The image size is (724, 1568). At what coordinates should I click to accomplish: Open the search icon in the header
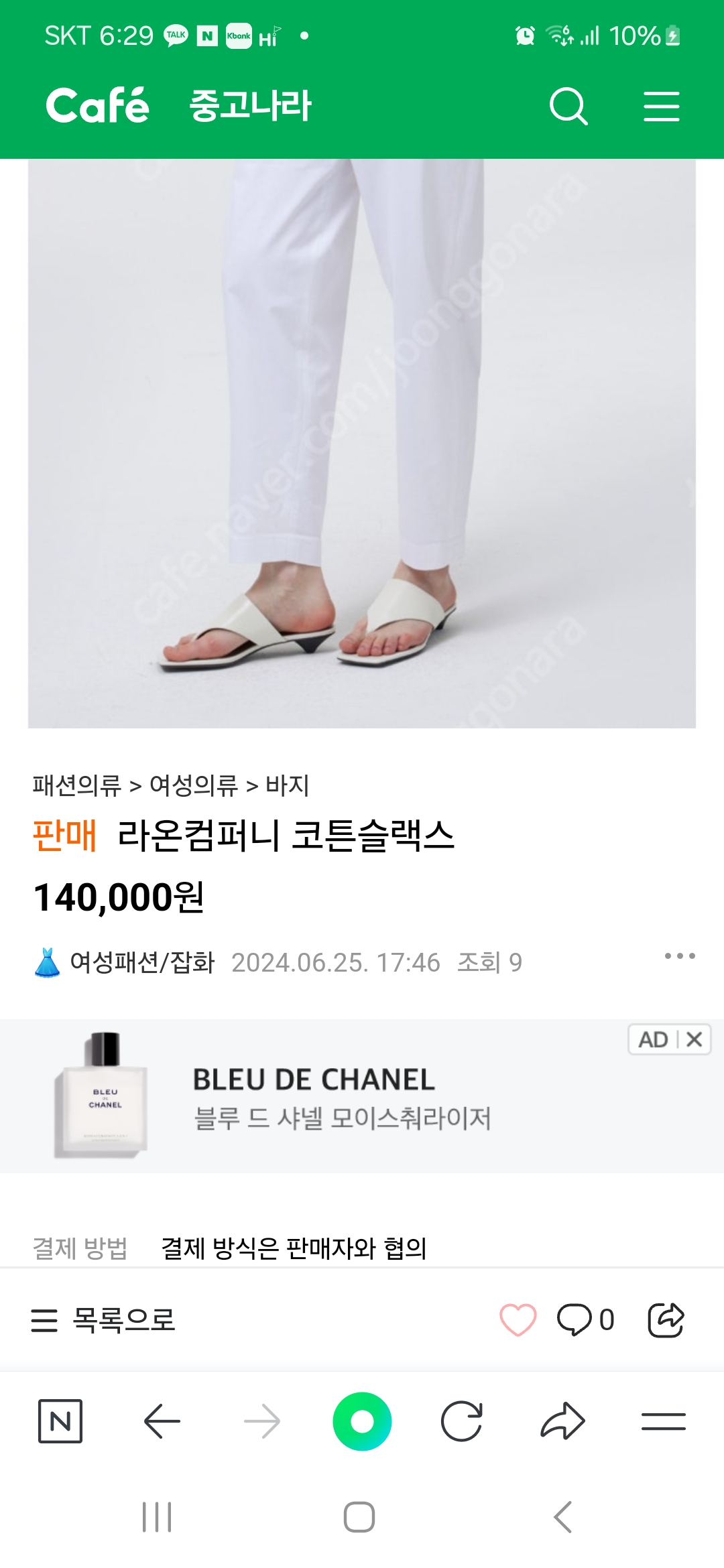pyautogui.click(x=568, y=106)
